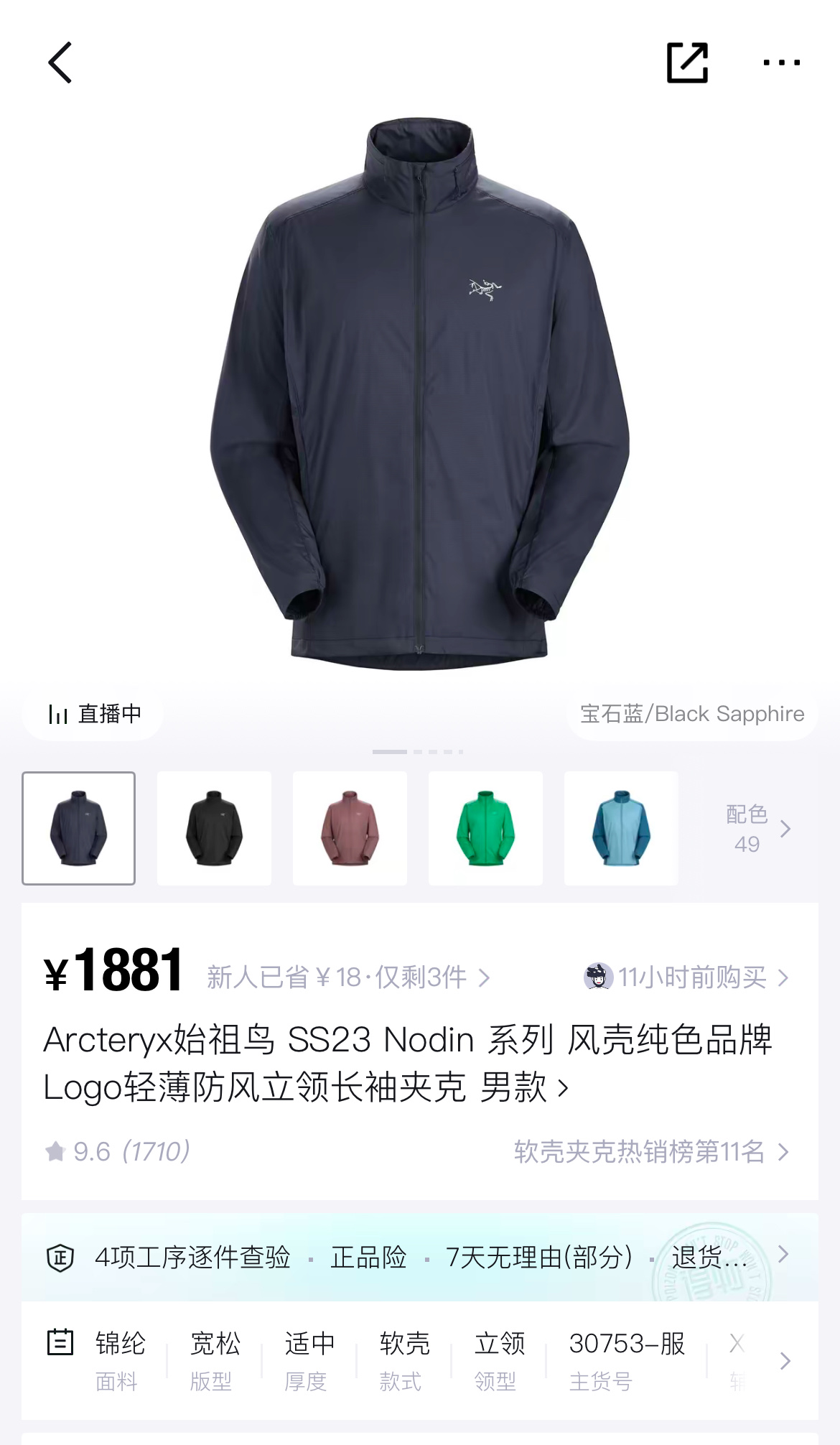Open the three-dot overflow menu

[x=781, y=62]
